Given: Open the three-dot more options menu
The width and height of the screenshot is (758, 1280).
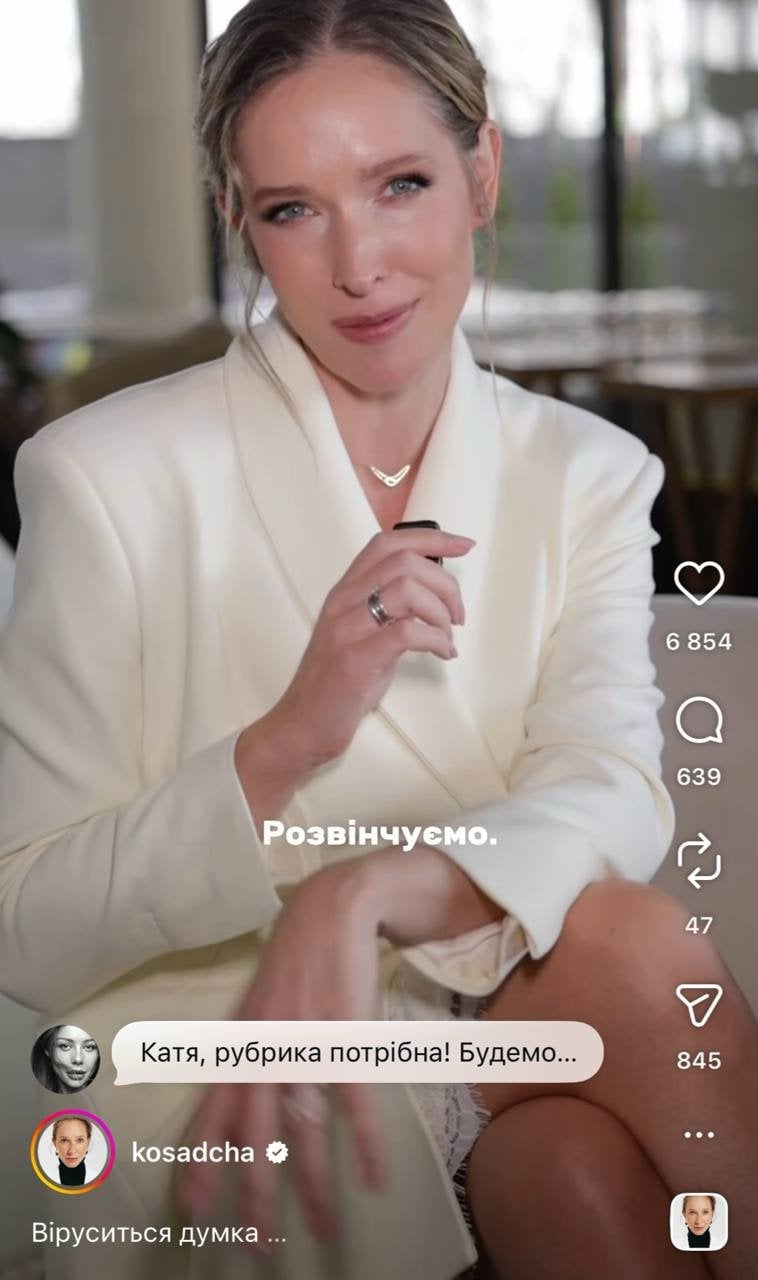Looking at the screenshot, I should pos(698,1134).
